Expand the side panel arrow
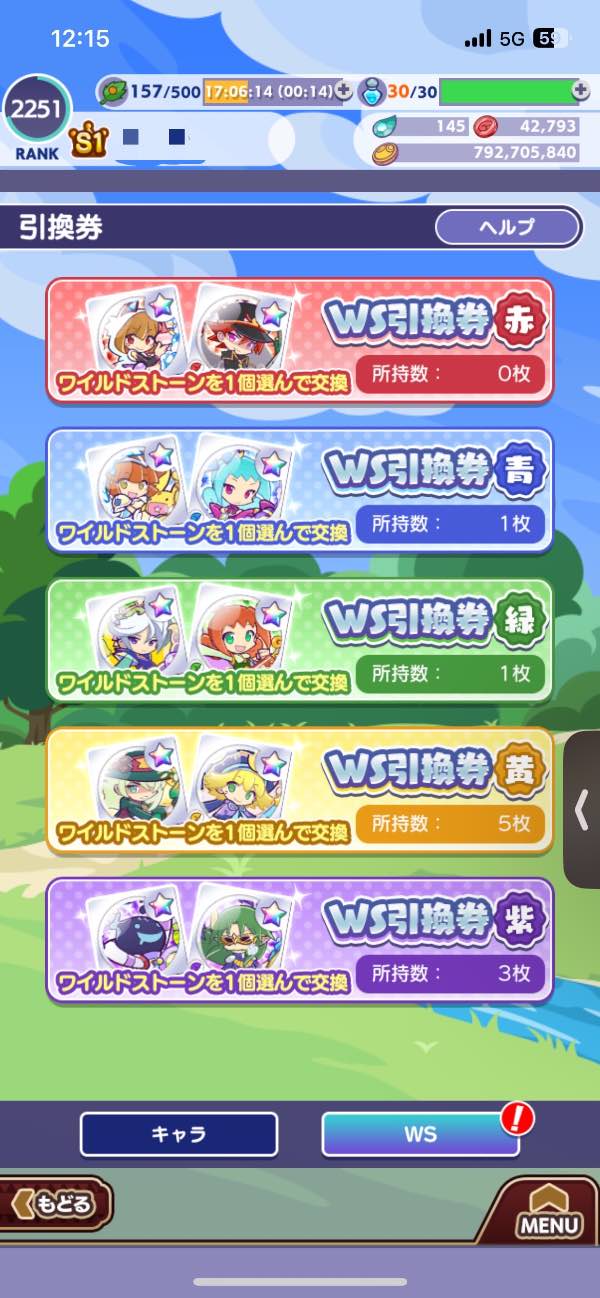Viewport: 600px width, 1298px height. click(581, 810)
